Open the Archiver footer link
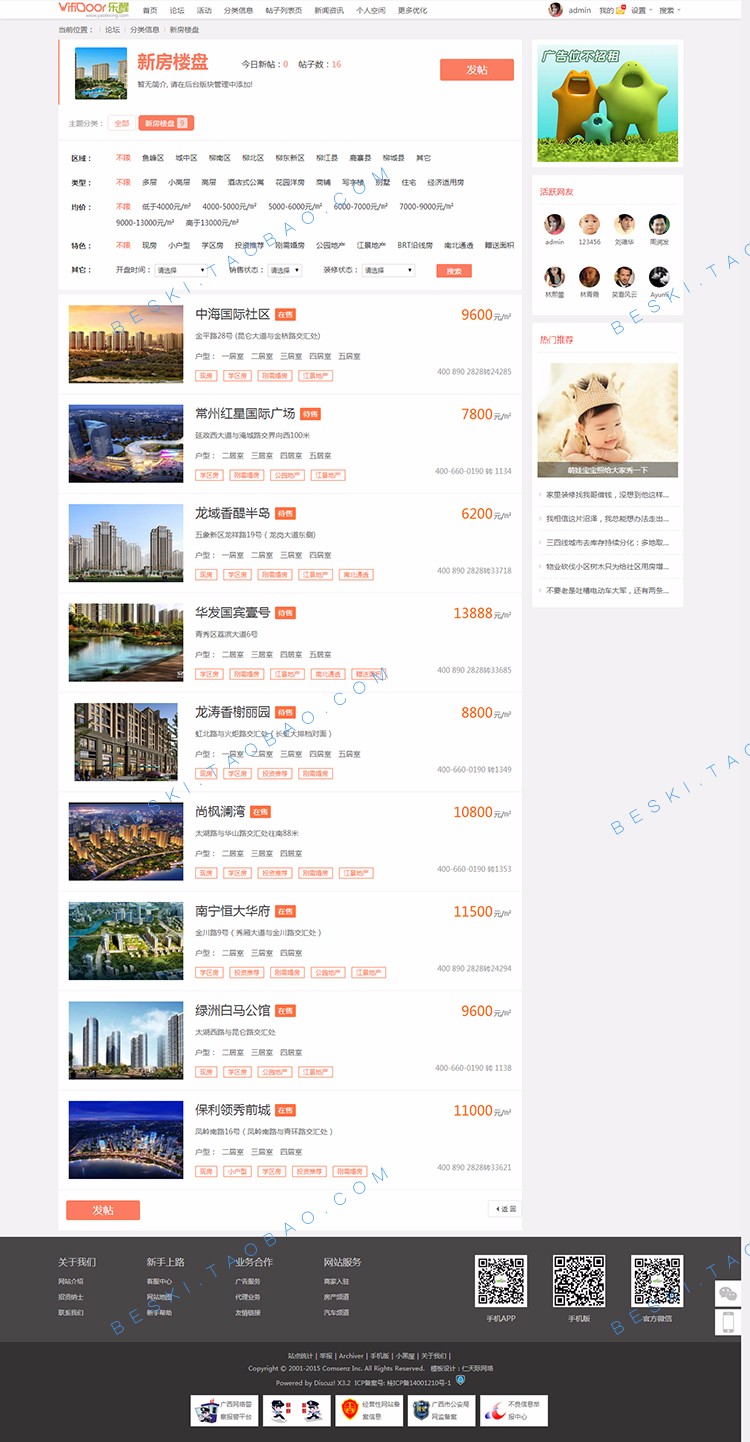Screen dimensions: 750x1442 coord(351,1356)
